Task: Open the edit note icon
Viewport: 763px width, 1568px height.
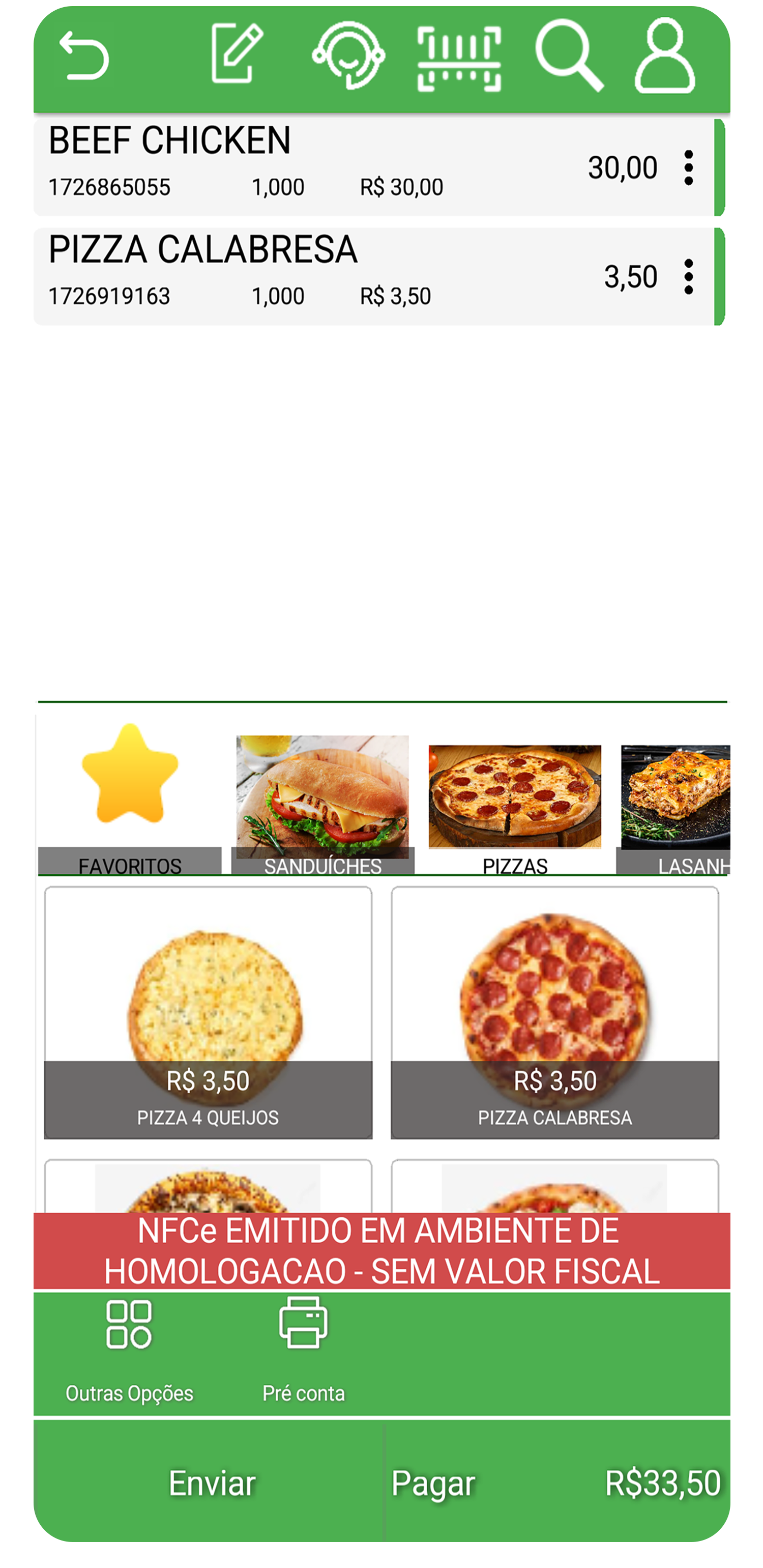Action: (x=236, y=53)
